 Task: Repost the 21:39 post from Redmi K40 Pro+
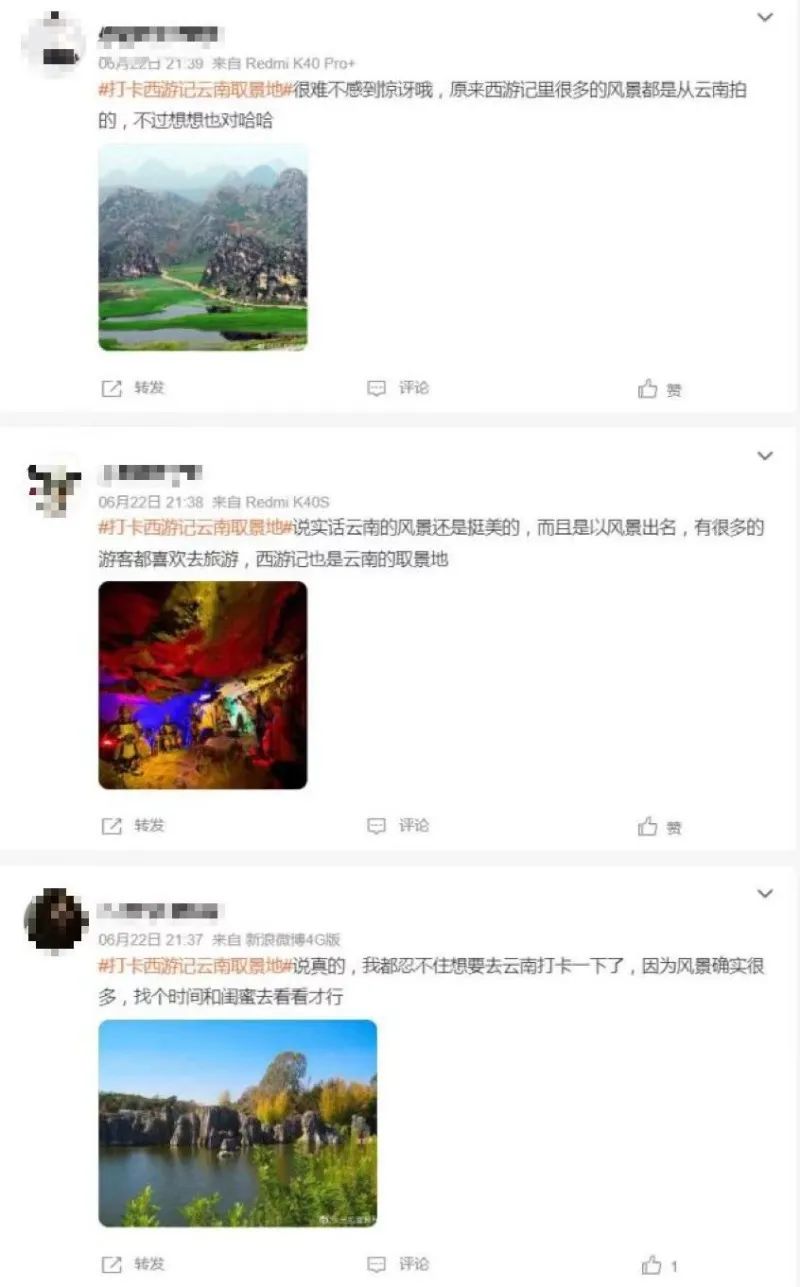pyautogui.click(x=132, y=388)
